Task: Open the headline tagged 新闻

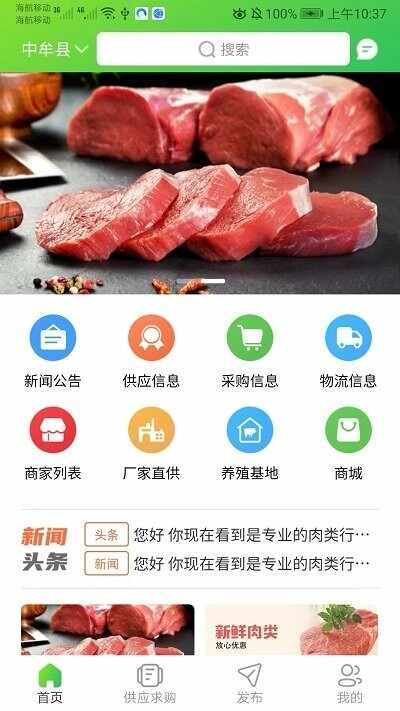Action: click(x=227, y=564)
